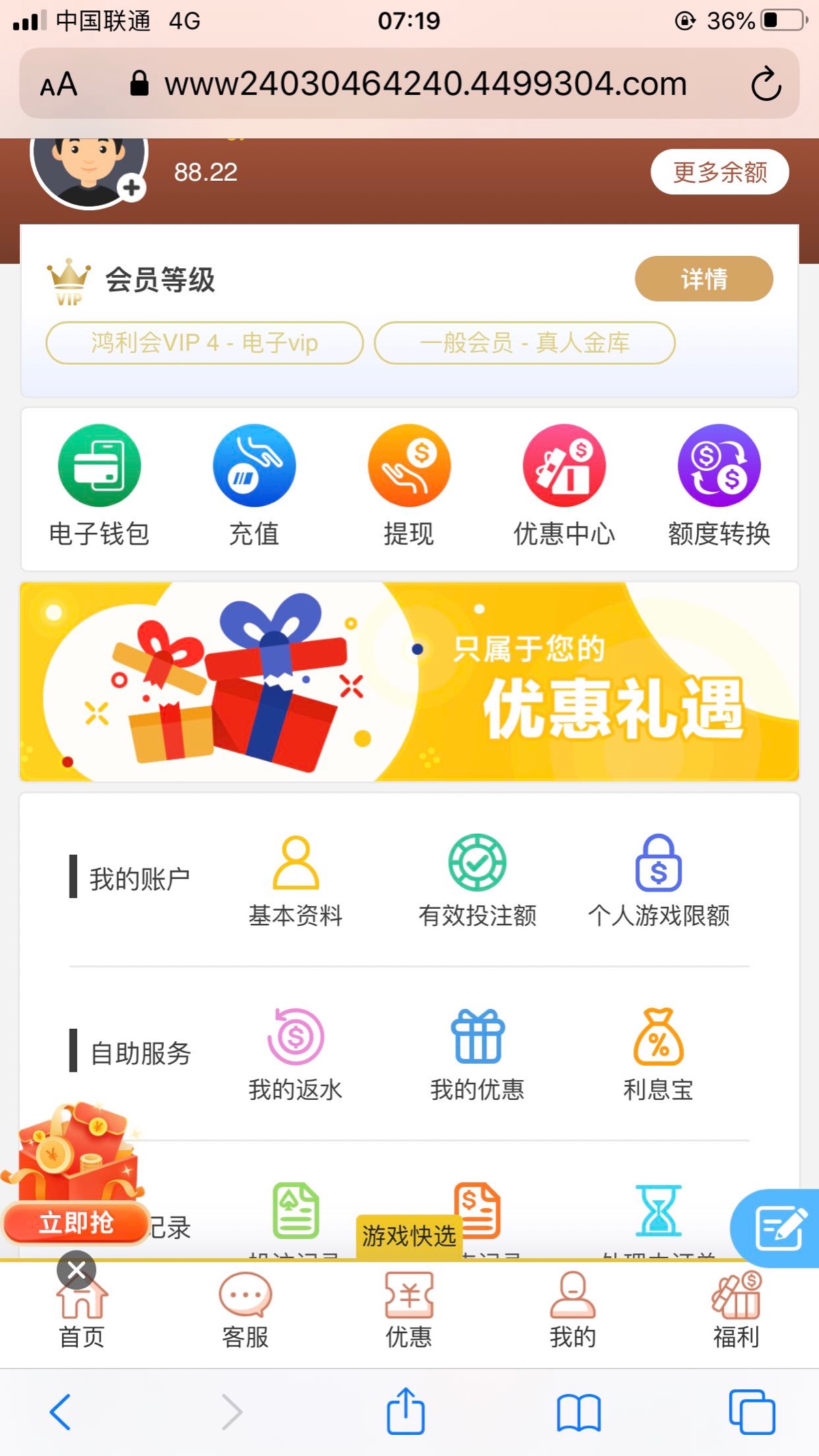Tap the 立即抢 red packet button

coord(76,1223)
